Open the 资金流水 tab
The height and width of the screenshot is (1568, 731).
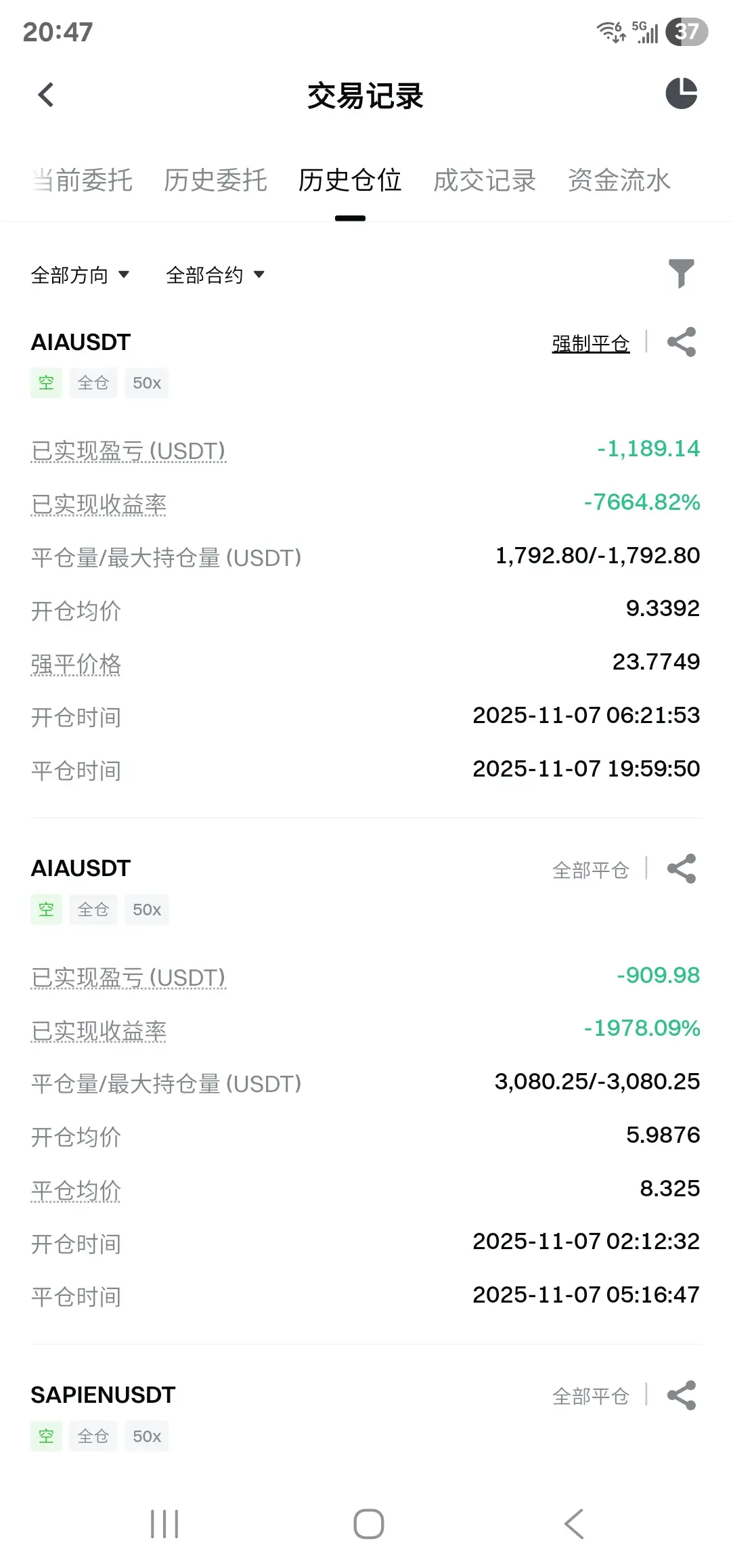click(619, 181)
